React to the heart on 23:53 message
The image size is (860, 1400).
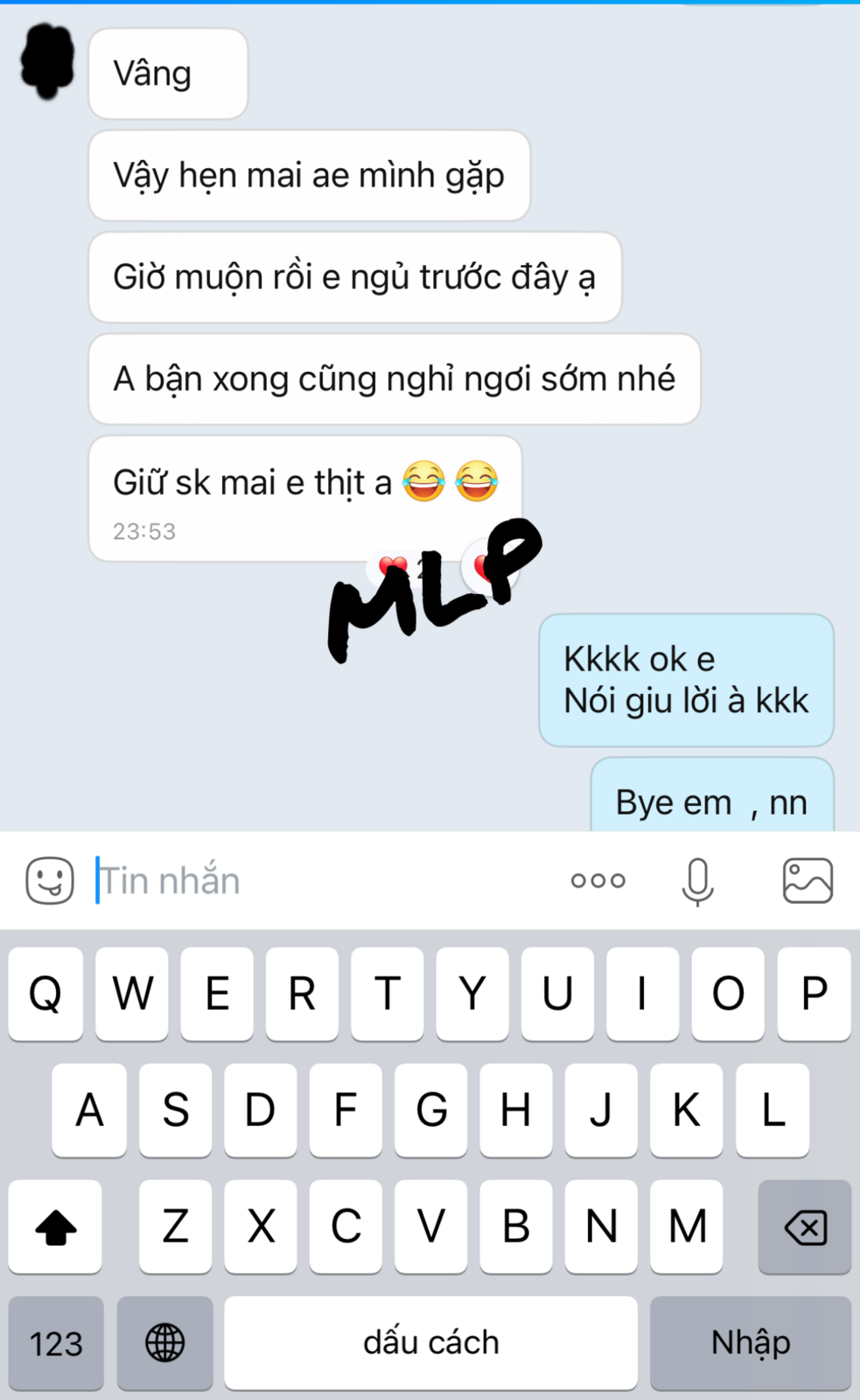(x=486, y=565)
